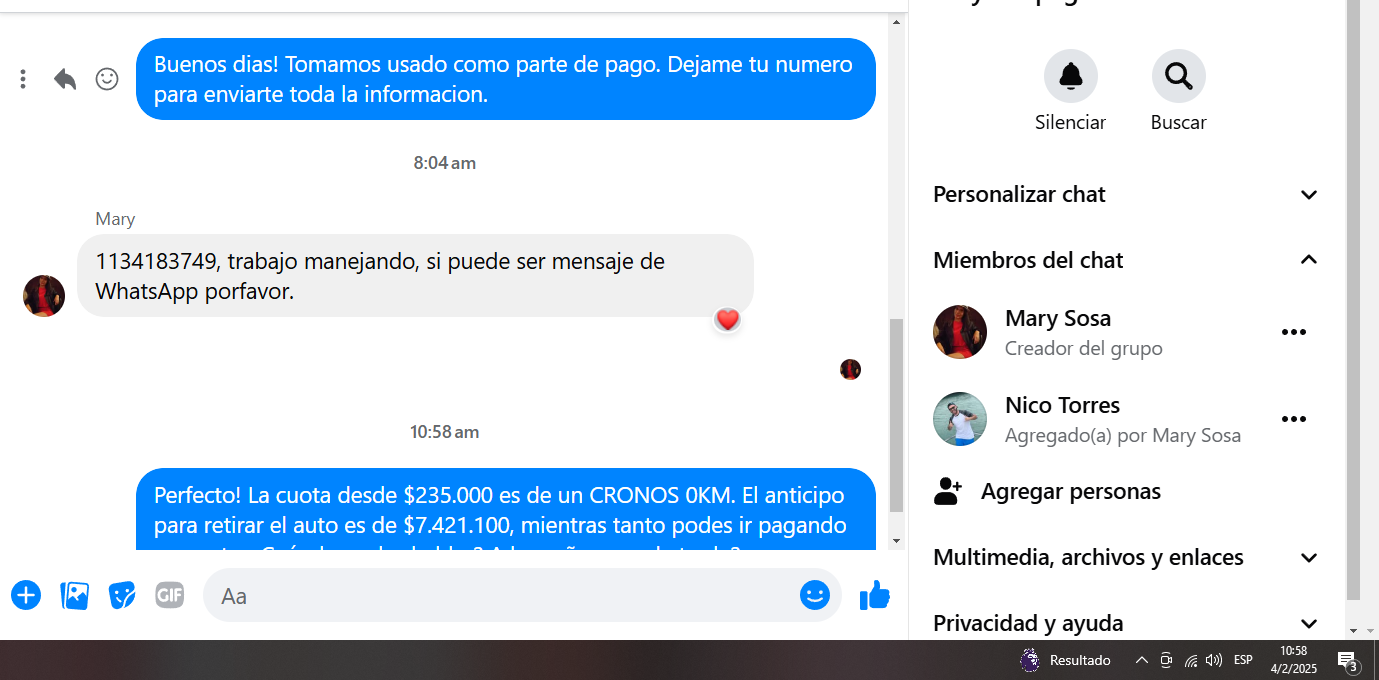Open the GIF picker
1379x680 pixels.
point(170,596)
